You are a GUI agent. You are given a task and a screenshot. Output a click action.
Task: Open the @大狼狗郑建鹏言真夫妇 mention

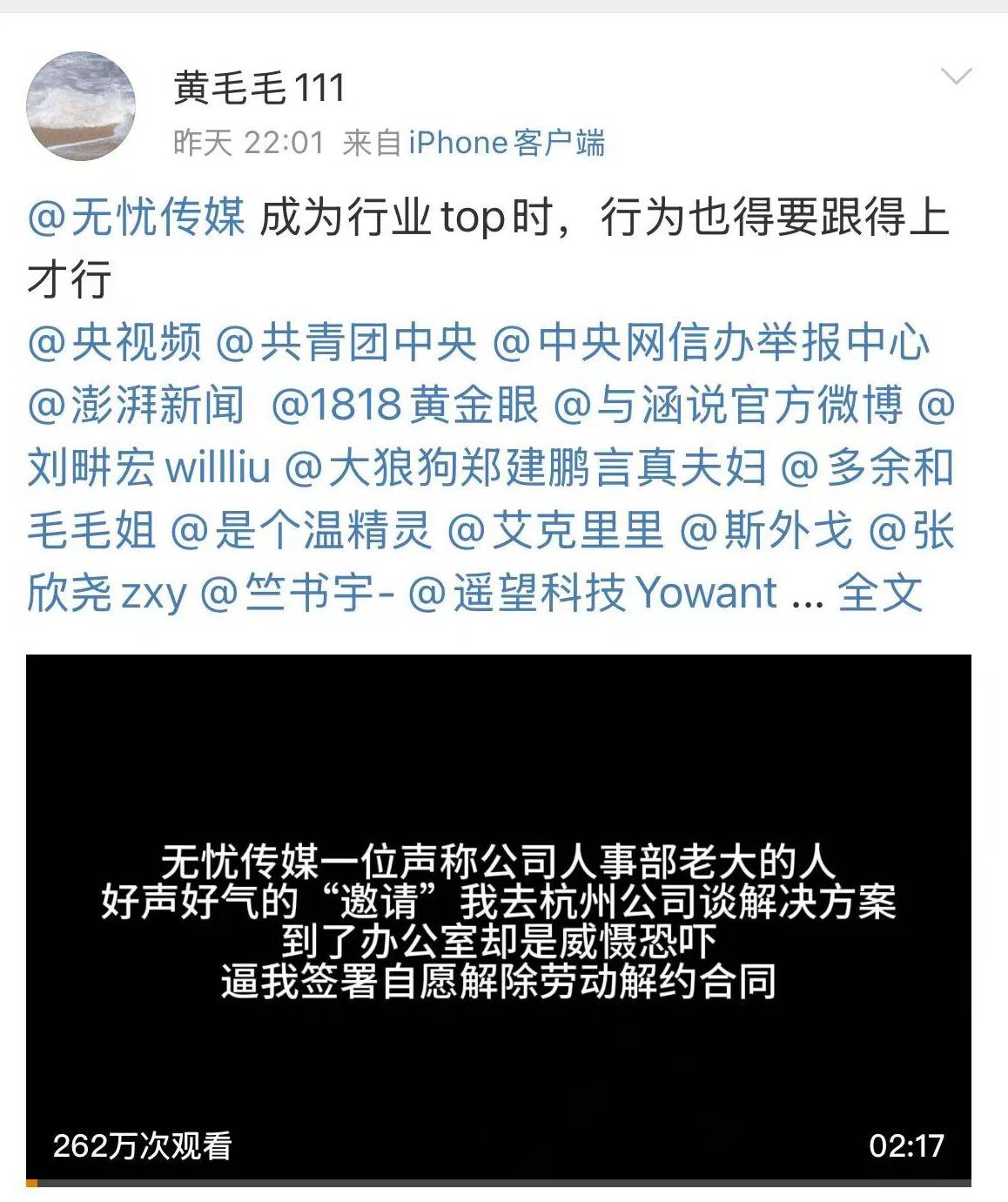coord(525,467)
